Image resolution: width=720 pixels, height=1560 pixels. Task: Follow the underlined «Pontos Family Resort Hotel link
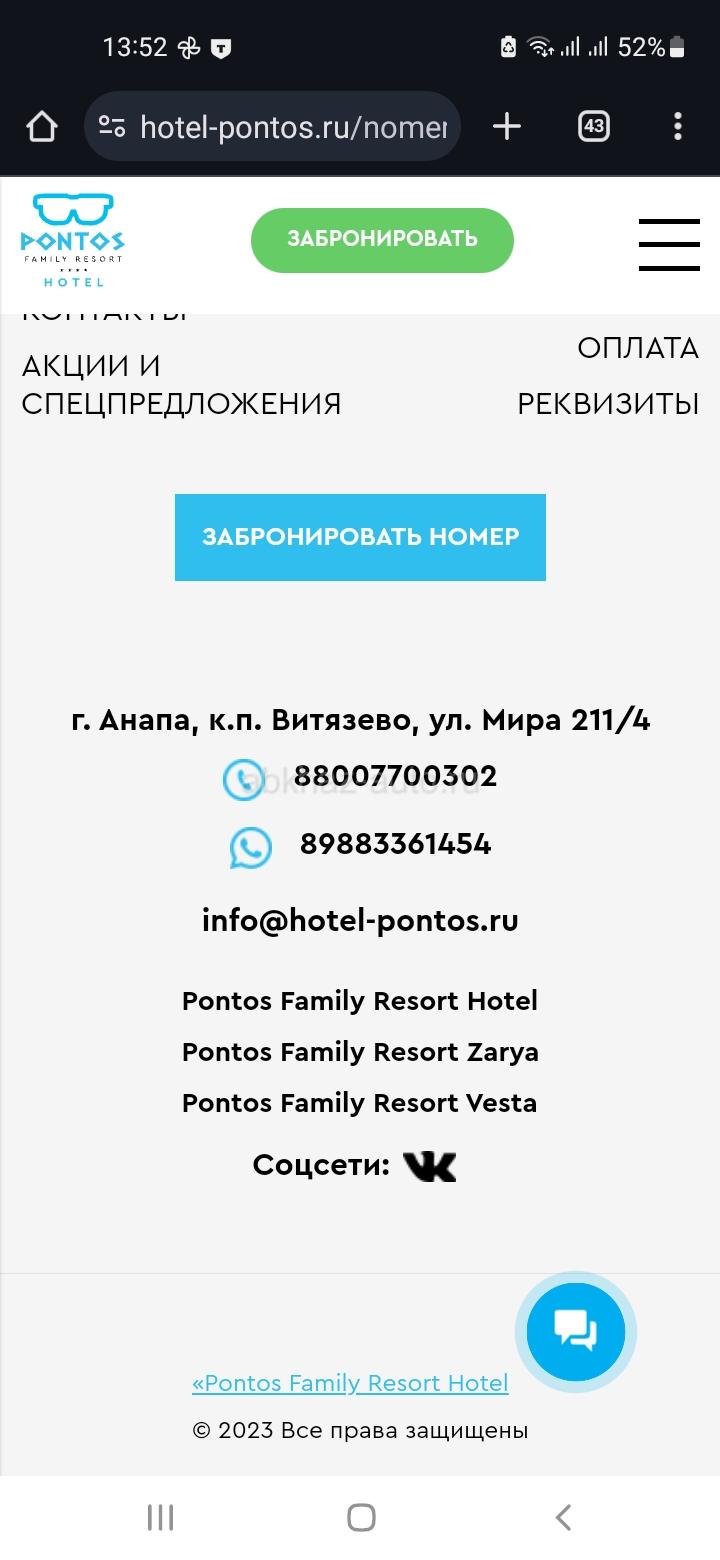[x=350, y=1383]
